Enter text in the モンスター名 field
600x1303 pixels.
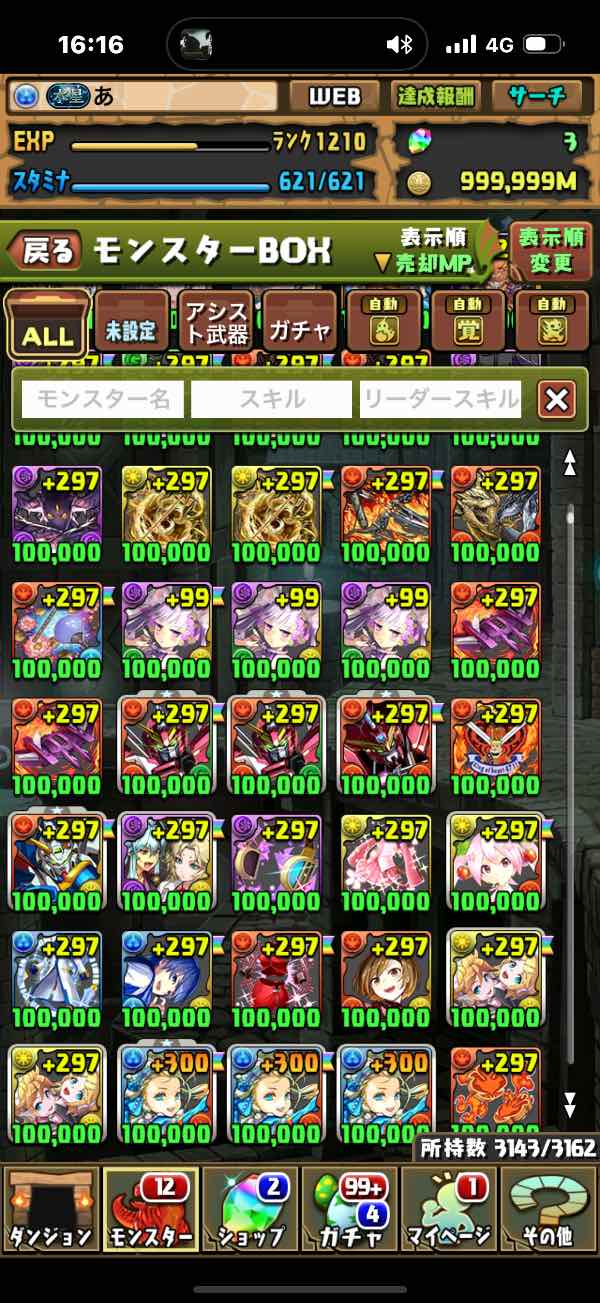pos(103,400)
